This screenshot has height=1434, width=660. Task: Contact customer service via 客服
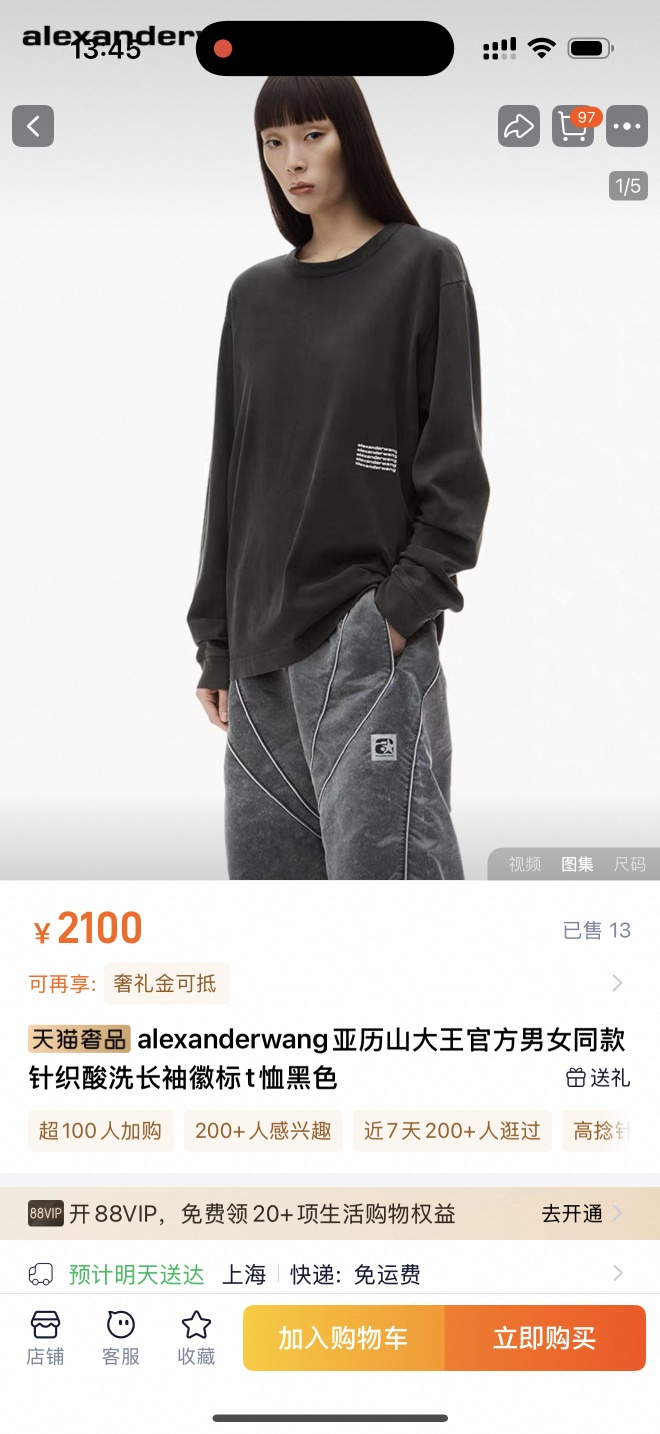(120, 1338)
